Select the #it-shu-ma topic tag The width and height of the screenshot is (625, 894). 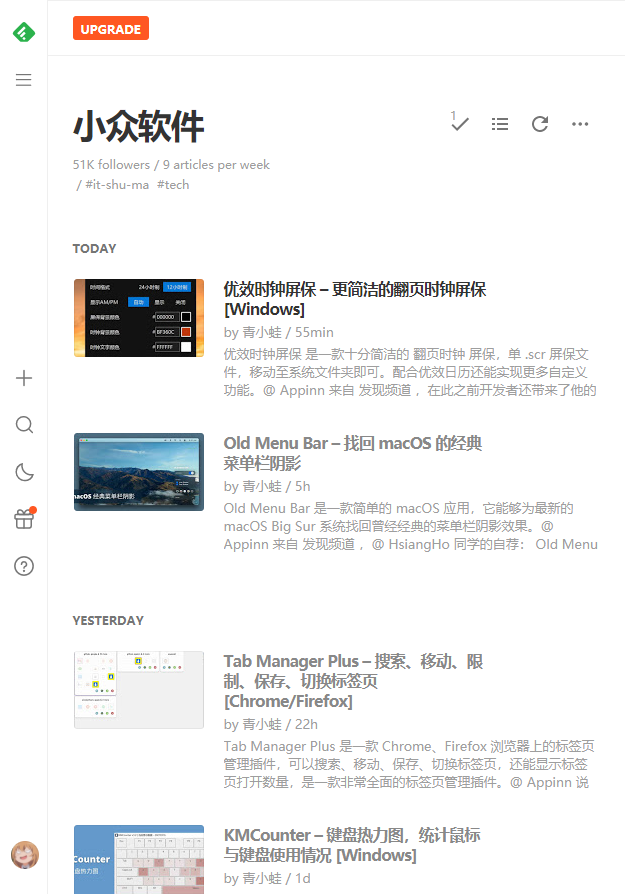[x=117, y=185]
